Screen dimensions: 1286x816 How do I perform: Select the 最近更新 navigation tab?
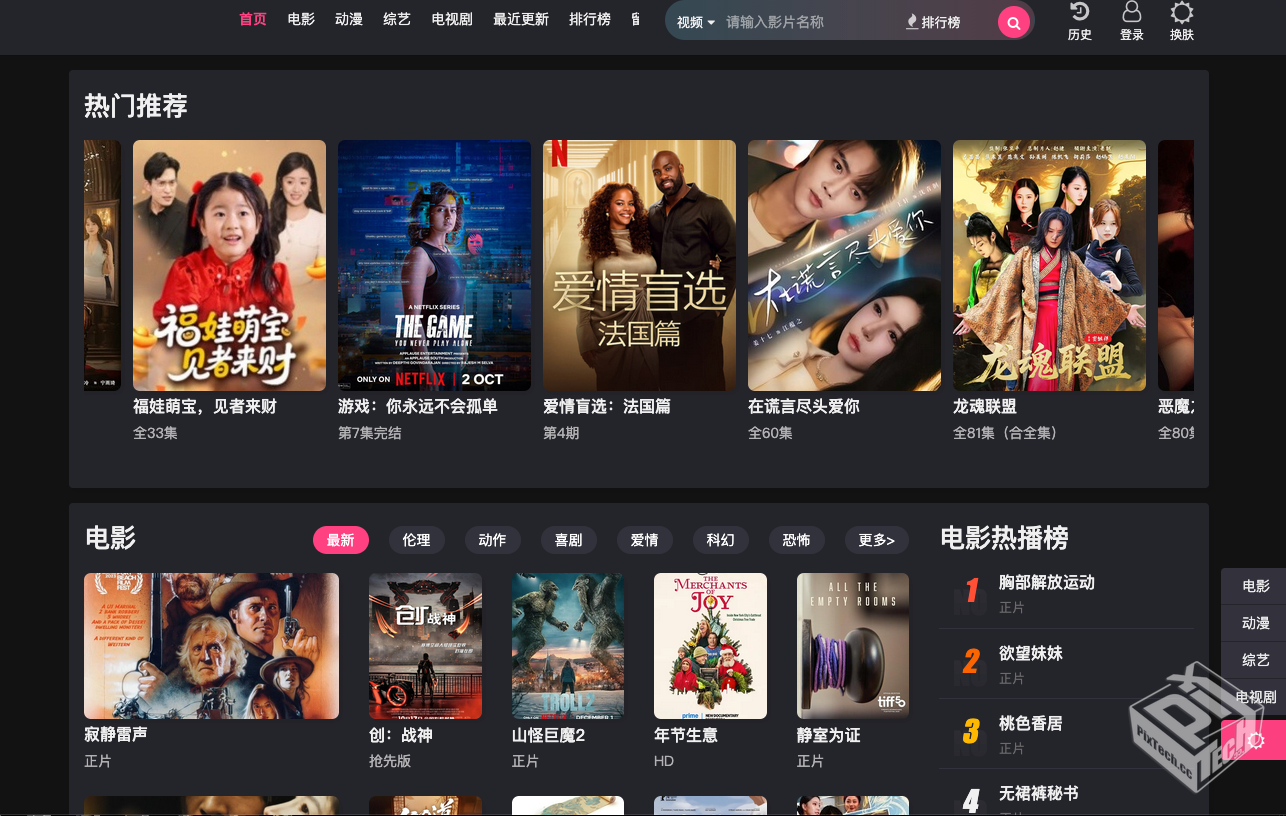pyautogui.click(x=521, y=19)
